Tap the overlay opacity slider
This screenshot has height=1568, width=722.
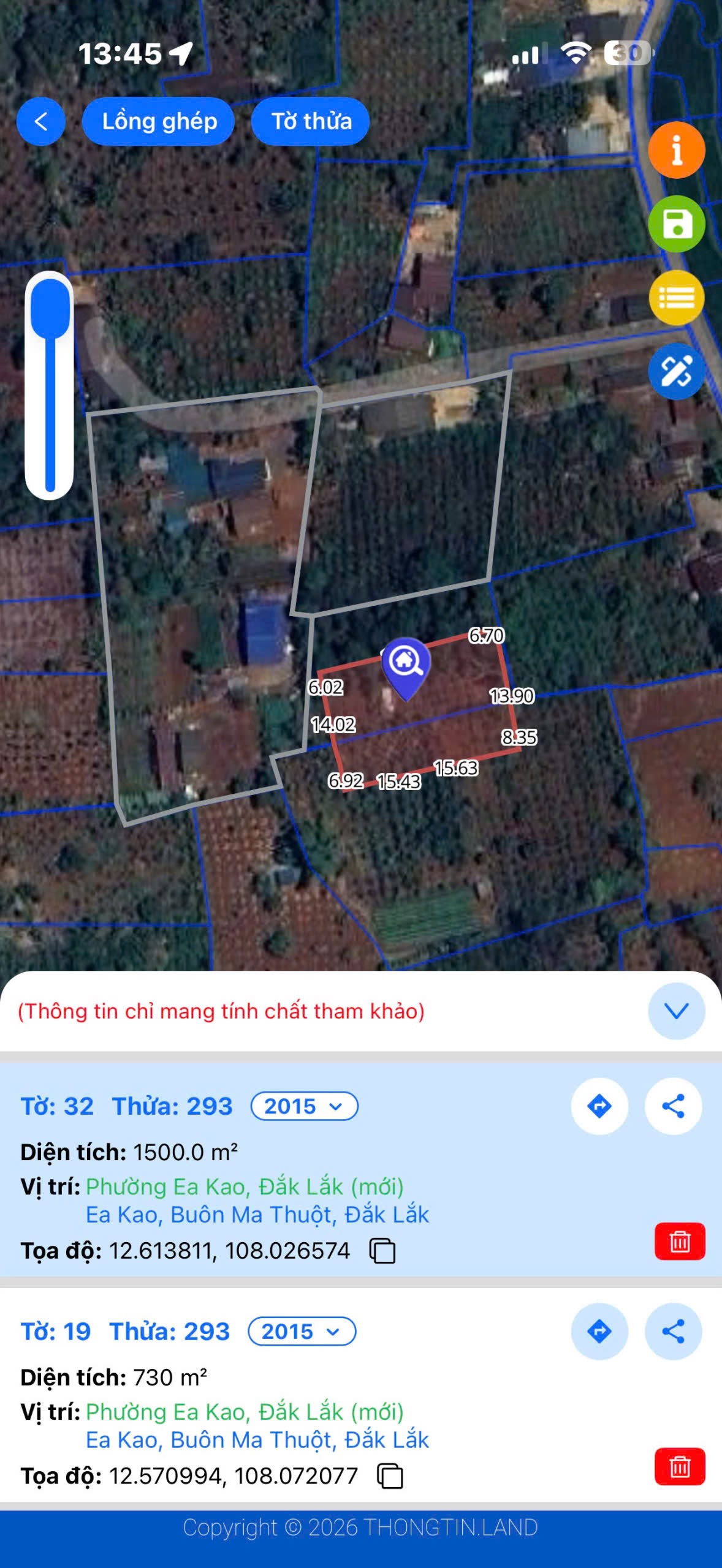[x=50, y=386]
